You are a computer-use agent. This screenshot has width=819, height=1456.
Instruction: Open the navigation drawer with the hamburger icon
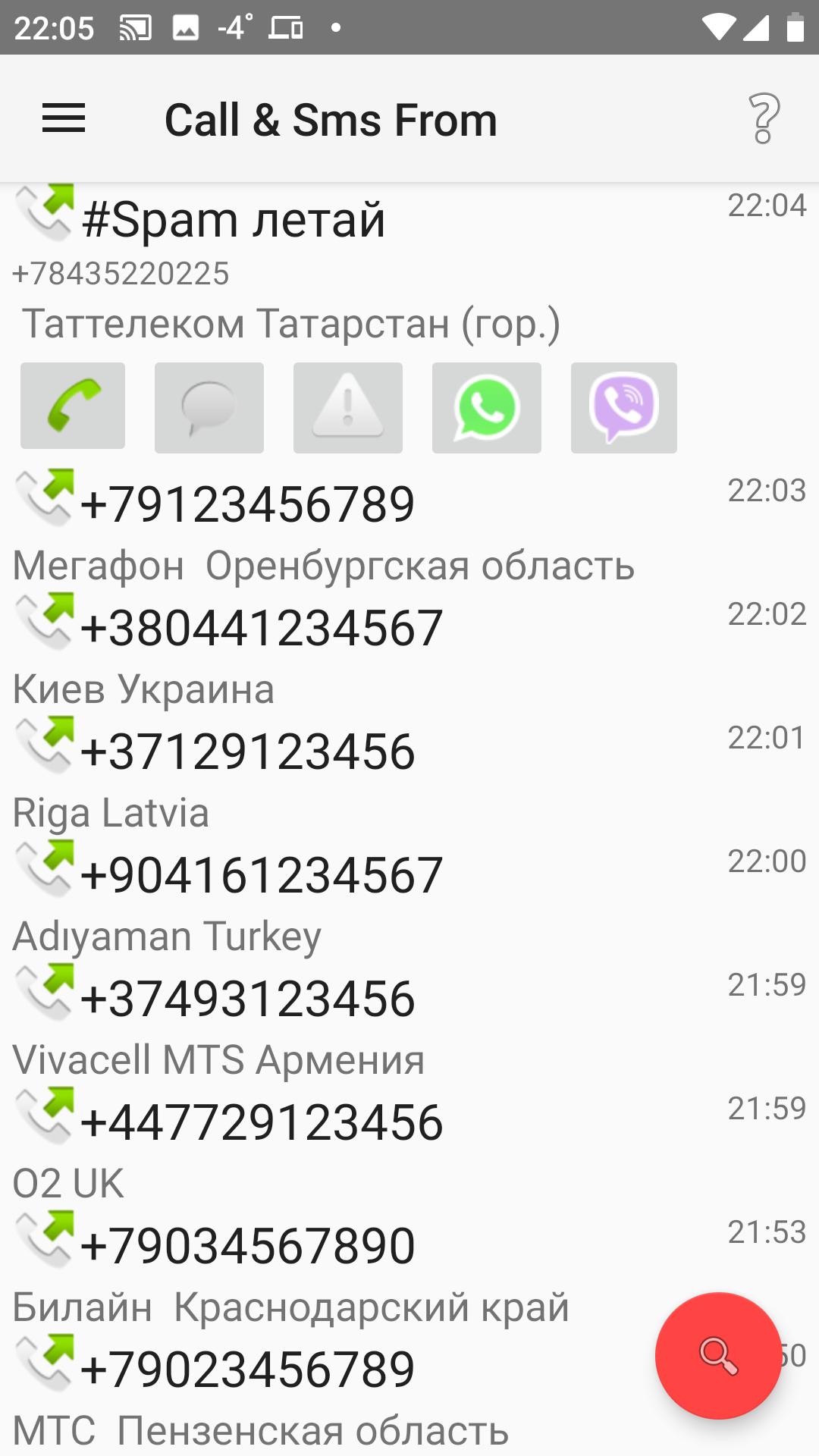[x=64, y=118]
